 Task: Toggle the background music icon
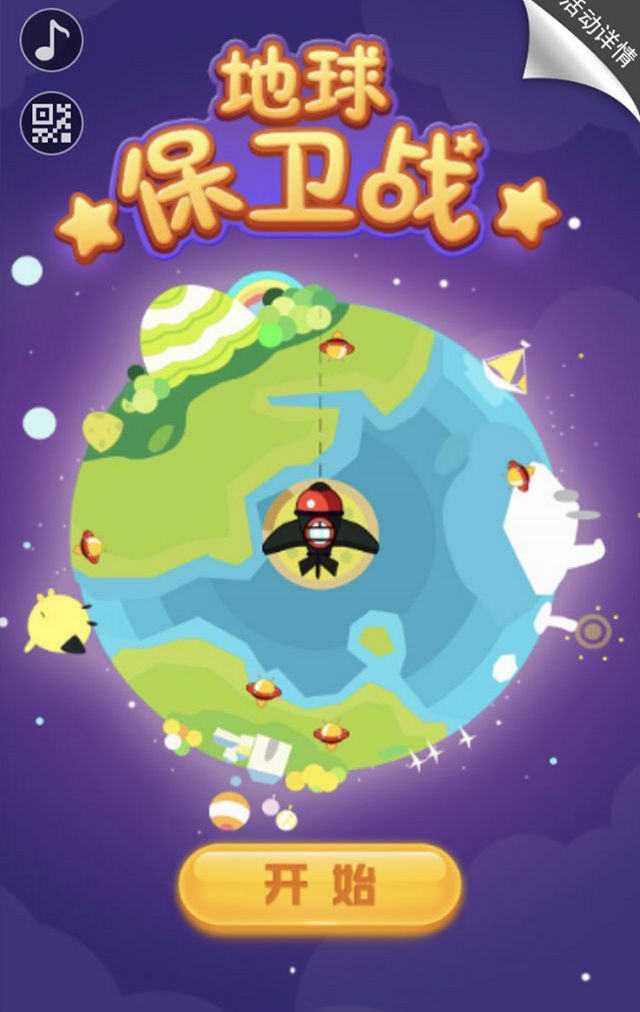[x=51, y=41]
